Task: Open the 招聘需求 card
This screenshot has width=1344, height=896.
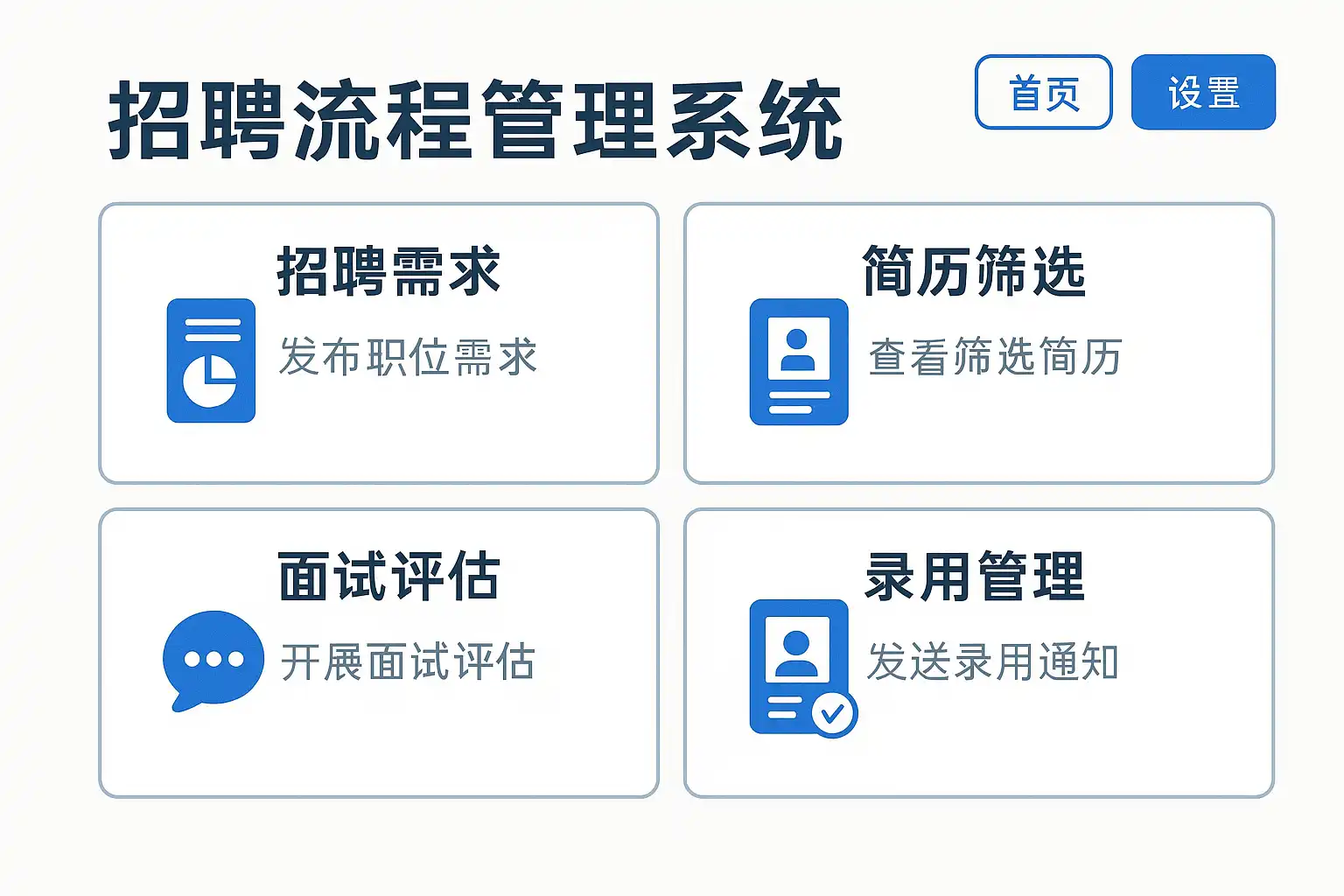Action: (378, 343)
